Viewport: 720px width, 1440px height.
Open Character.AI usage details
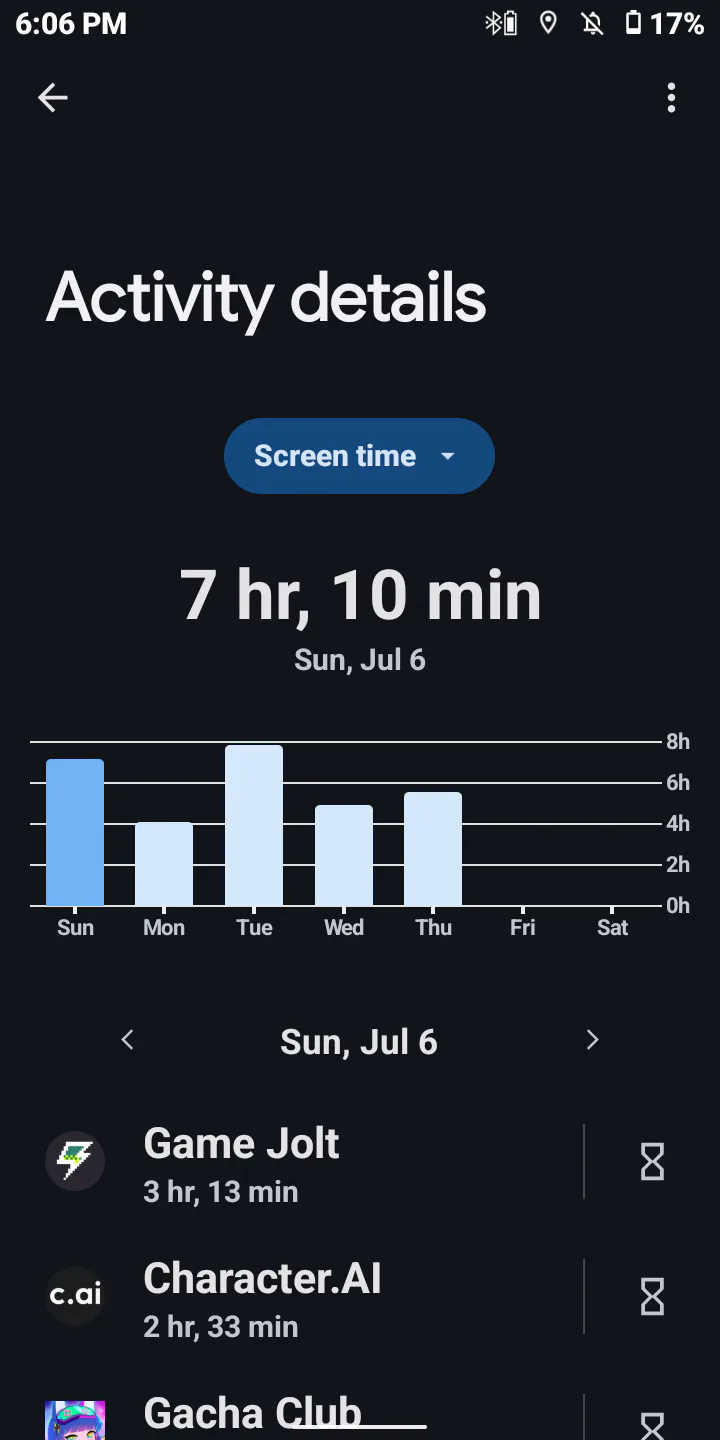pyautogui.click(x=300, y=1296)
